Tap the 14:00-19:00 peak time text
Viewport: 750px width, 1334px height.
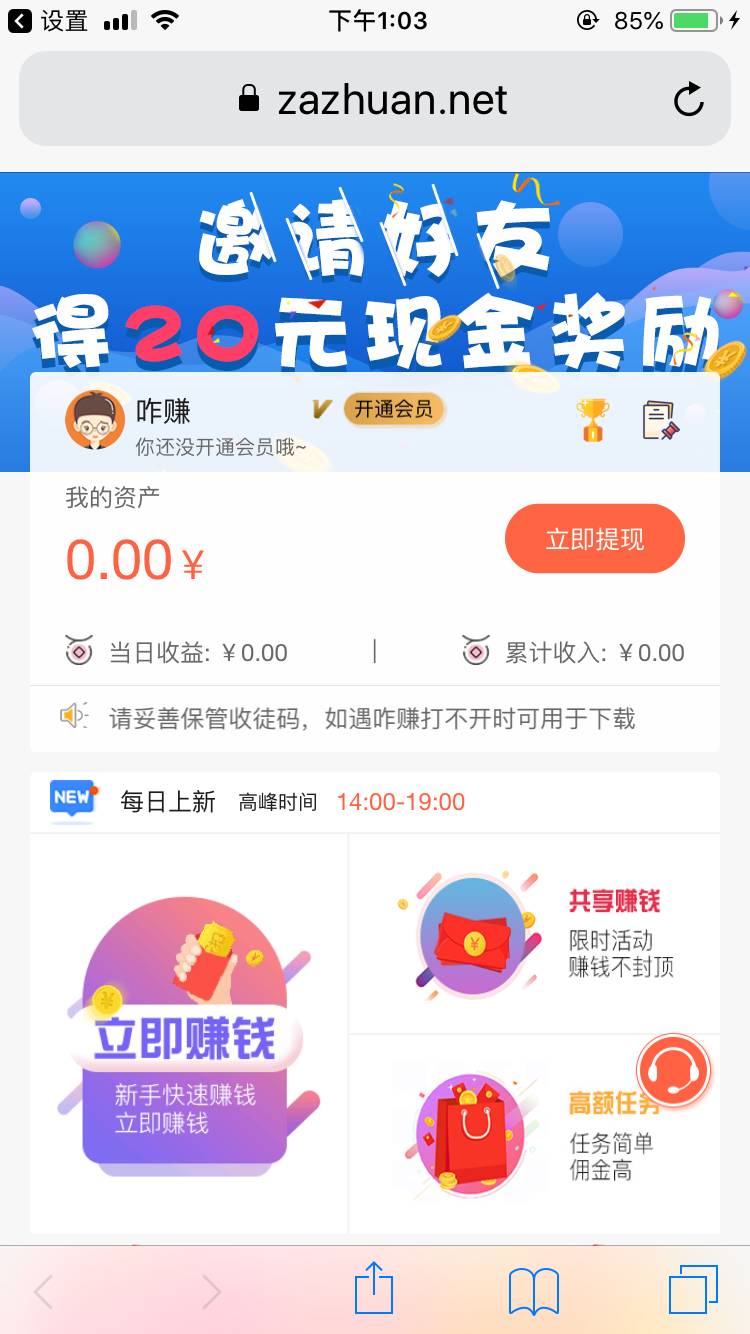tap(399, 801)
